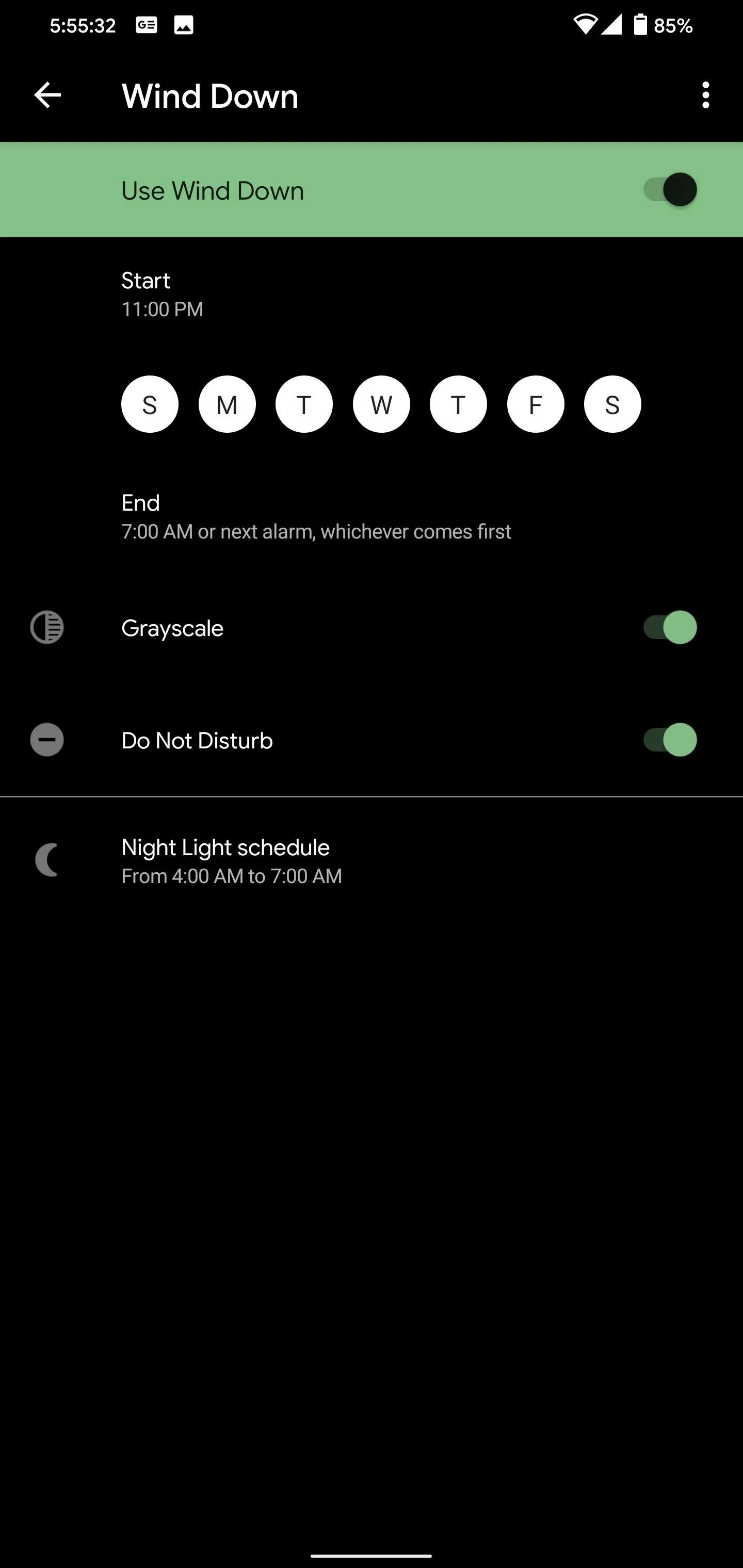The height and width of the screenshot is (1568, 743).
Task: Deselect Friday in the day picker
Action: pyautogui.click(x=536, y=404)
